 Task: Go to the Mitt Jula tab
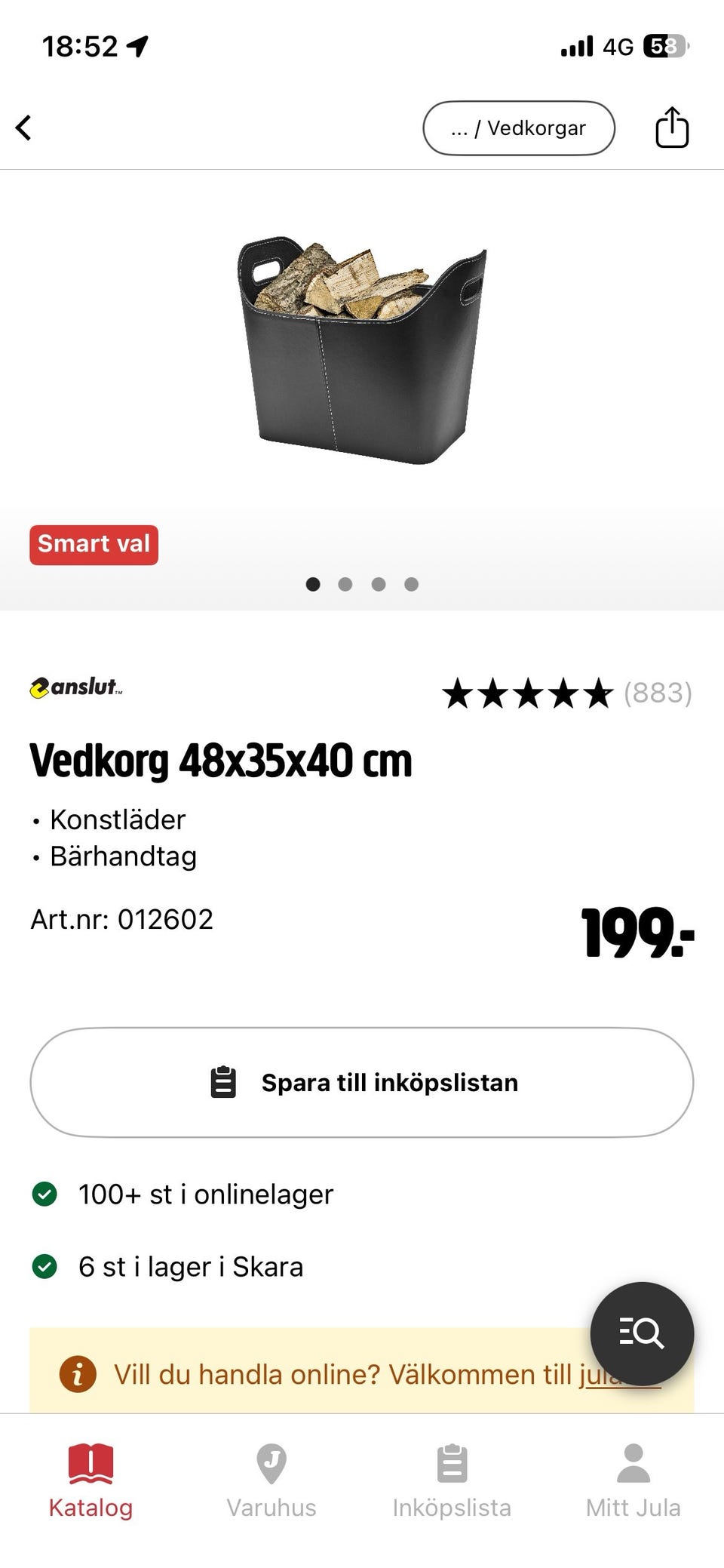click(633, 1480)
